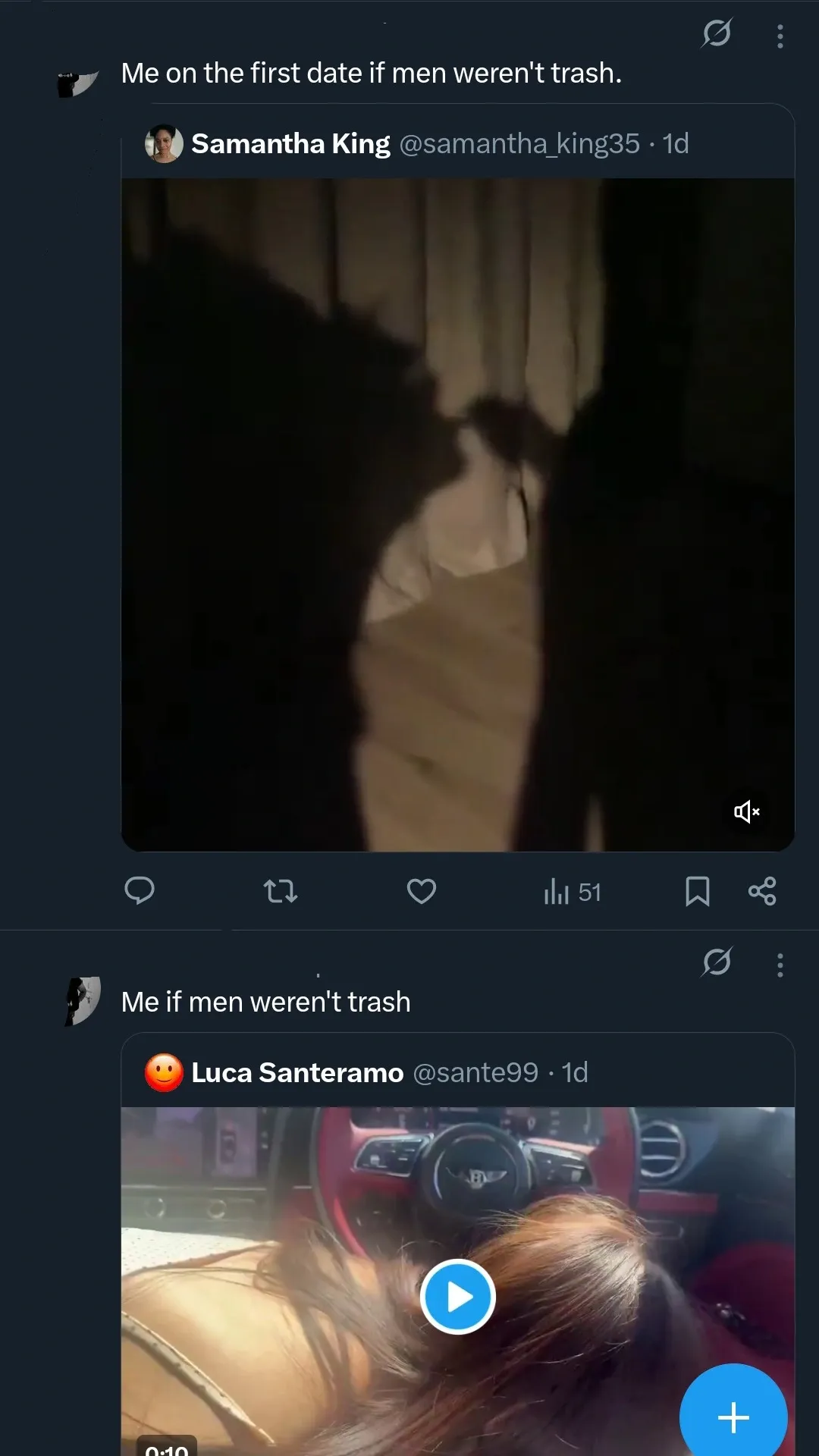
Task: Share the first date post
Action: (x=762, y=891)
